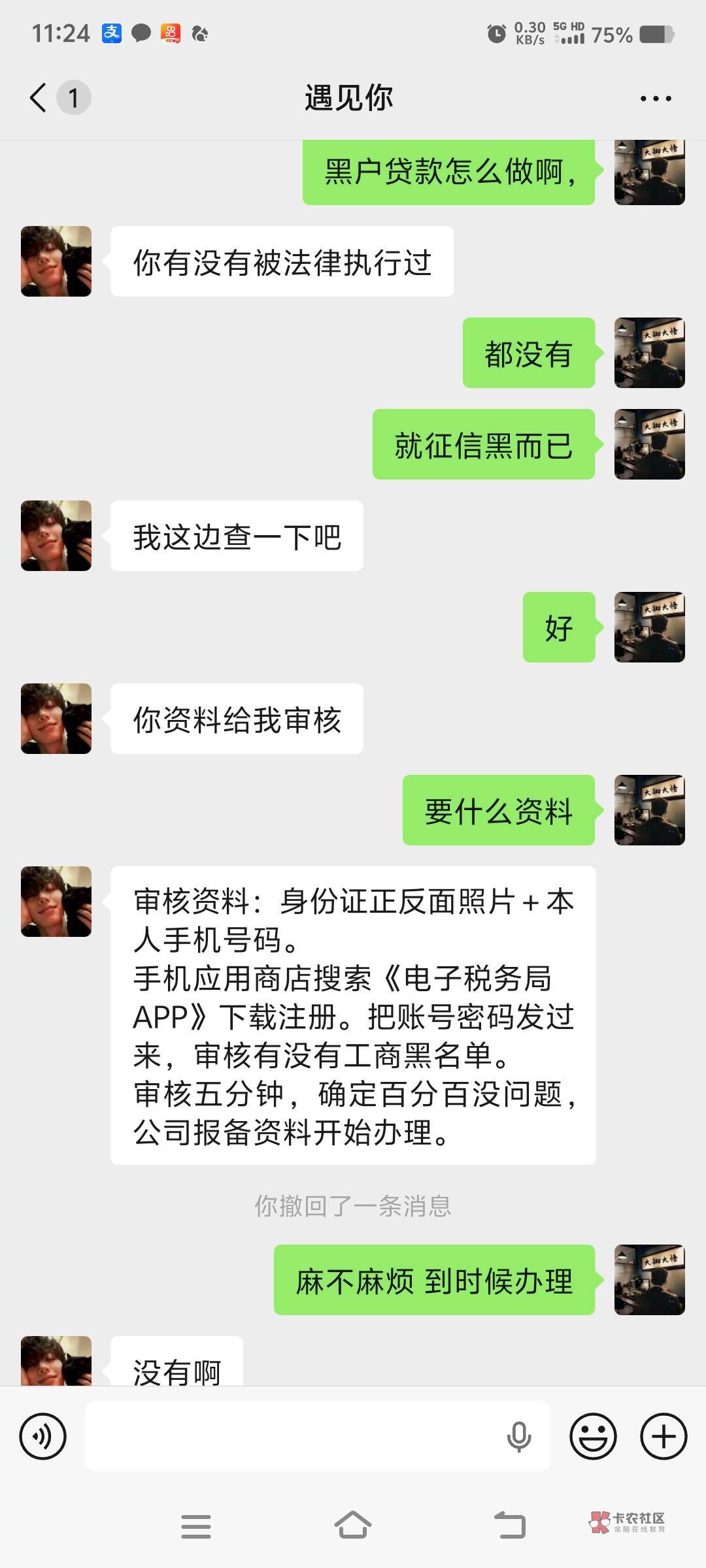Screen dimensions: 706x1568
Task: Tap the system home button
Action: coord(353,1526)
